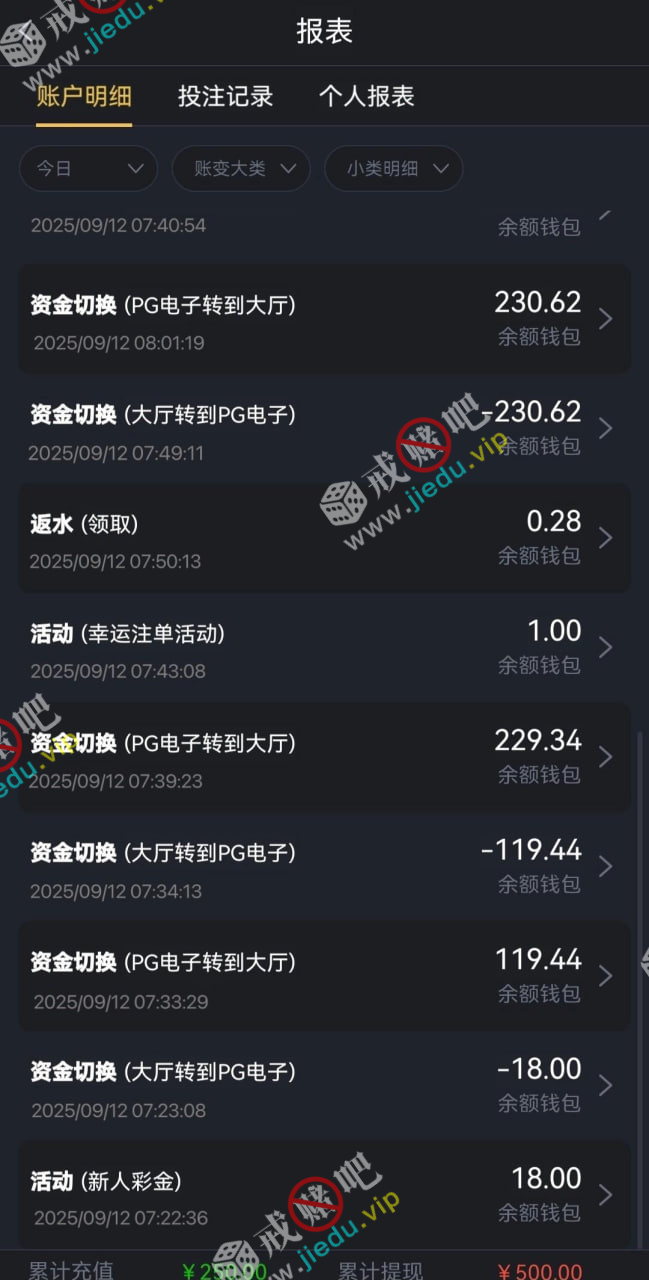649x1280 pixels.
Task: Open the 新人彩金 18.00 activity entry
Action: (x=324, y=1195)
